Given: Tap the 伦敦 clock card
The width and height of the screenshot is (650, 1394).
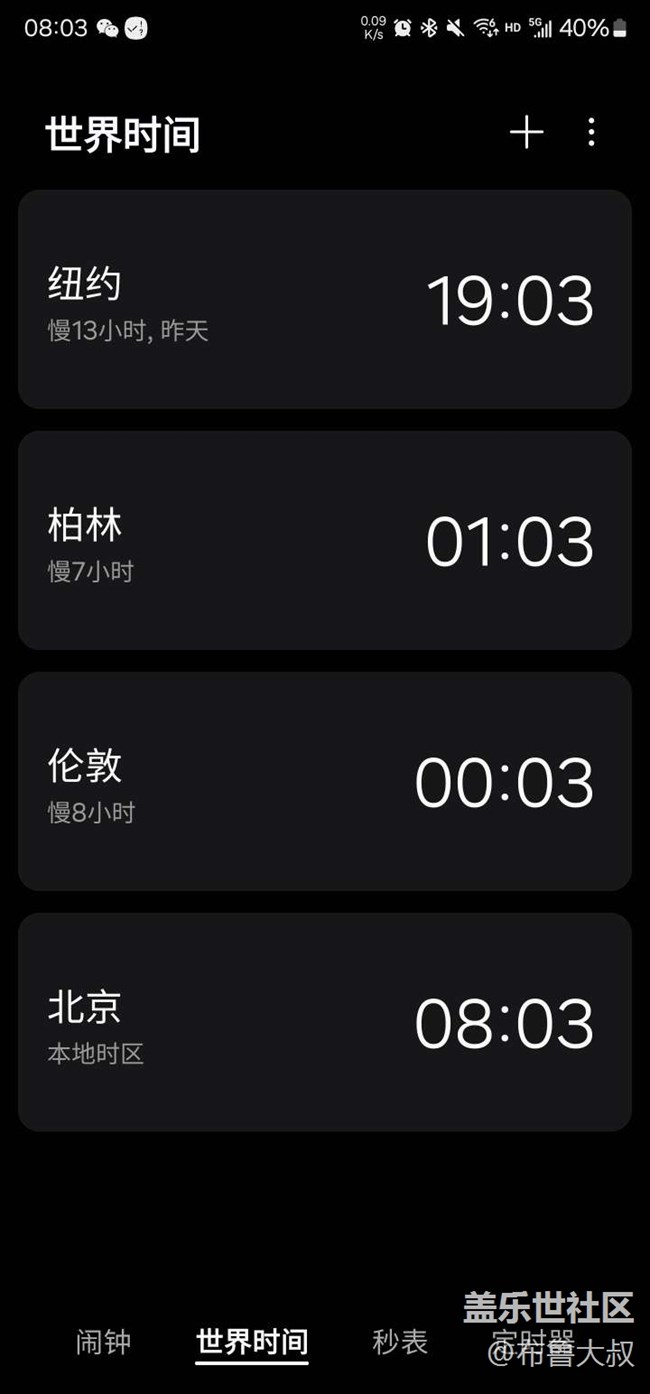Looking at the screenshot, I should point(324,782).
